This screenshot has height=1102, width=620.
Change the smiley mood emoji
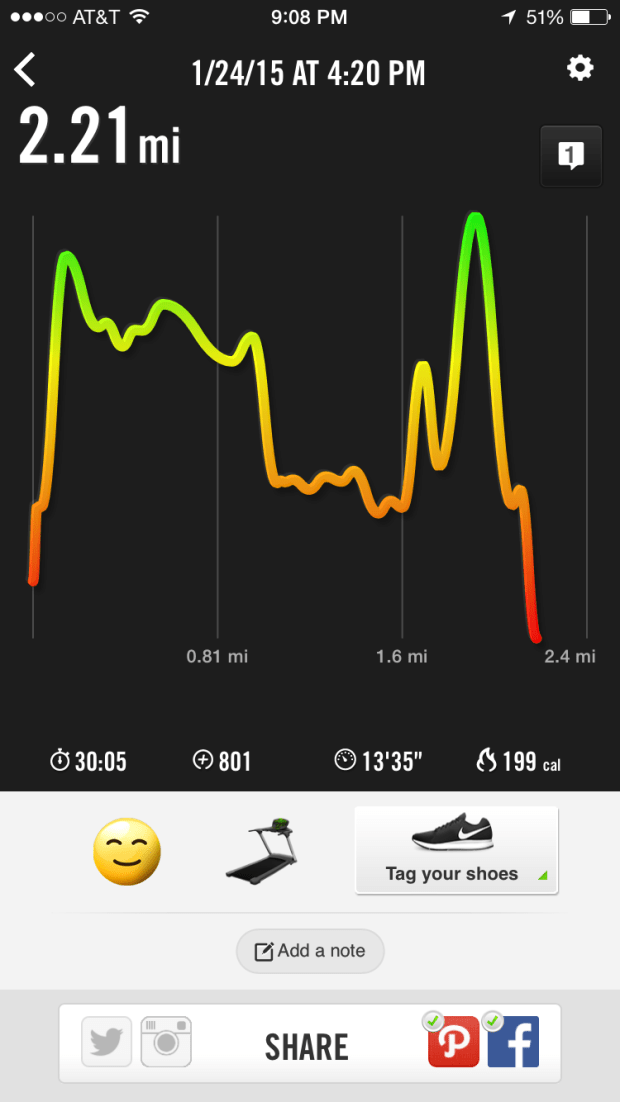tap(126, 851)
